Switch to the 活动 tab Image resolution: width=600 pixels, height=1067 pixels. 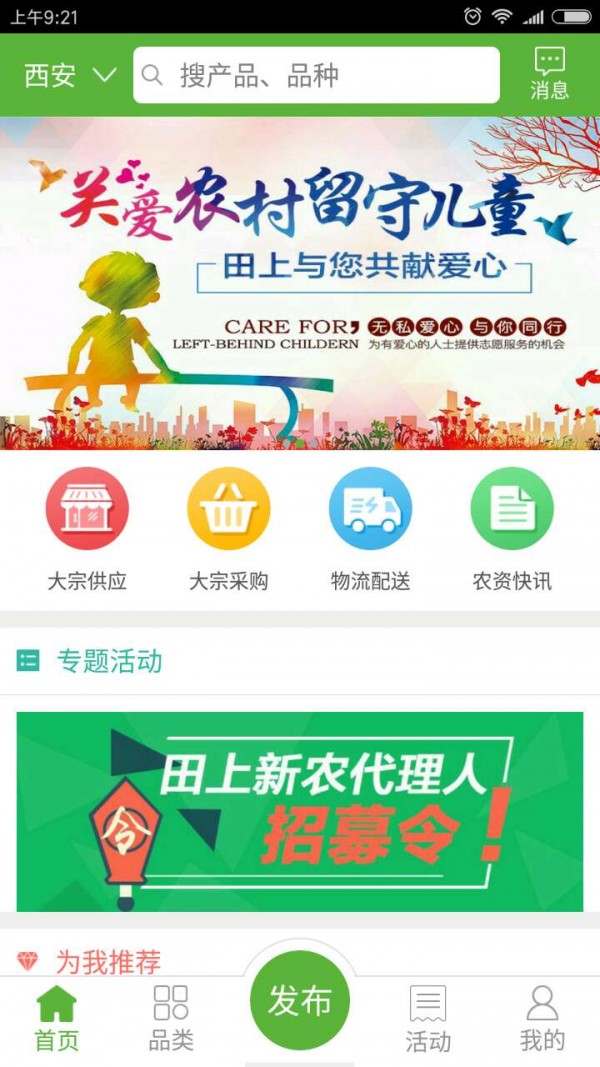pyautogui.click(x=428, y=1017)
